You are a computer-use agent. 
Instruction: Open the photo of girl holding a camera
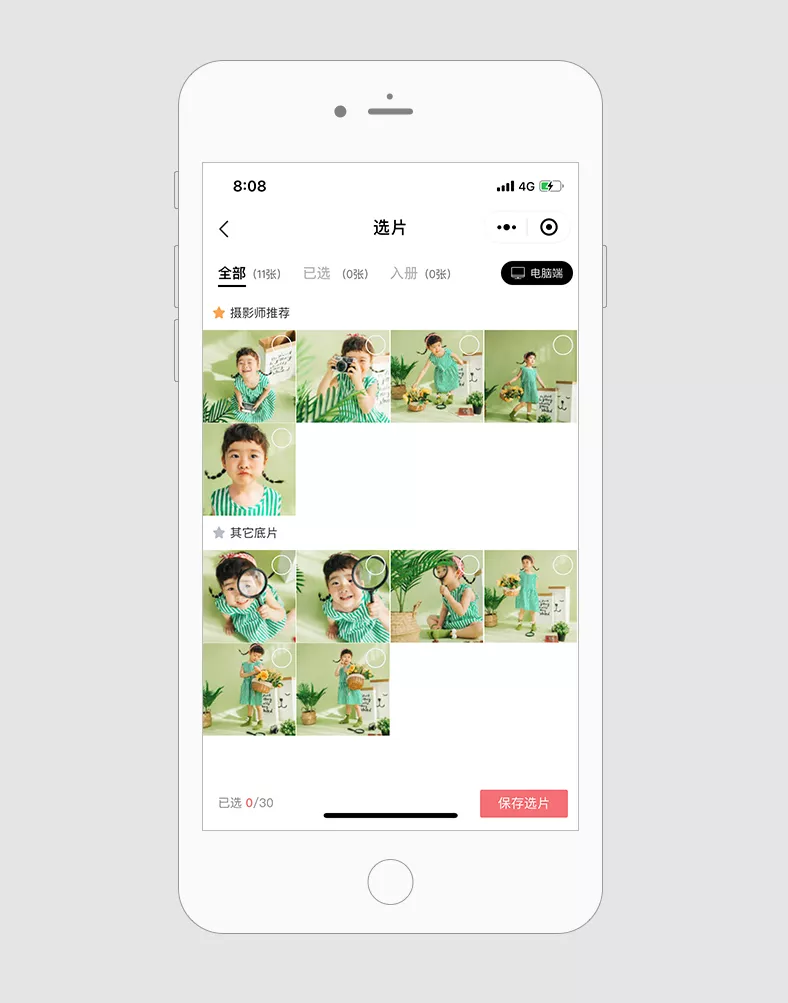coord(342,385)
